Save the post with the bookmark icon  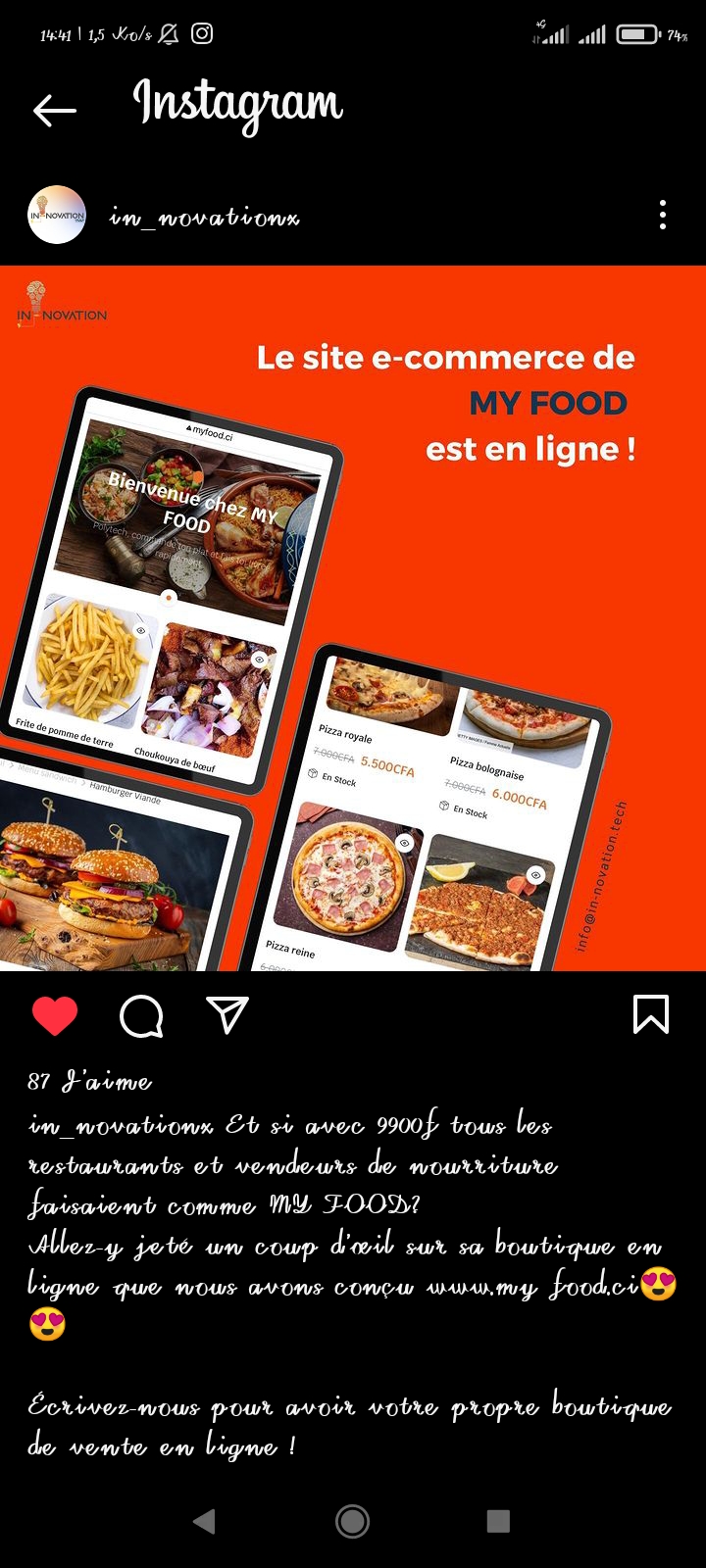pyautogui.click(x=651, y=1014)
